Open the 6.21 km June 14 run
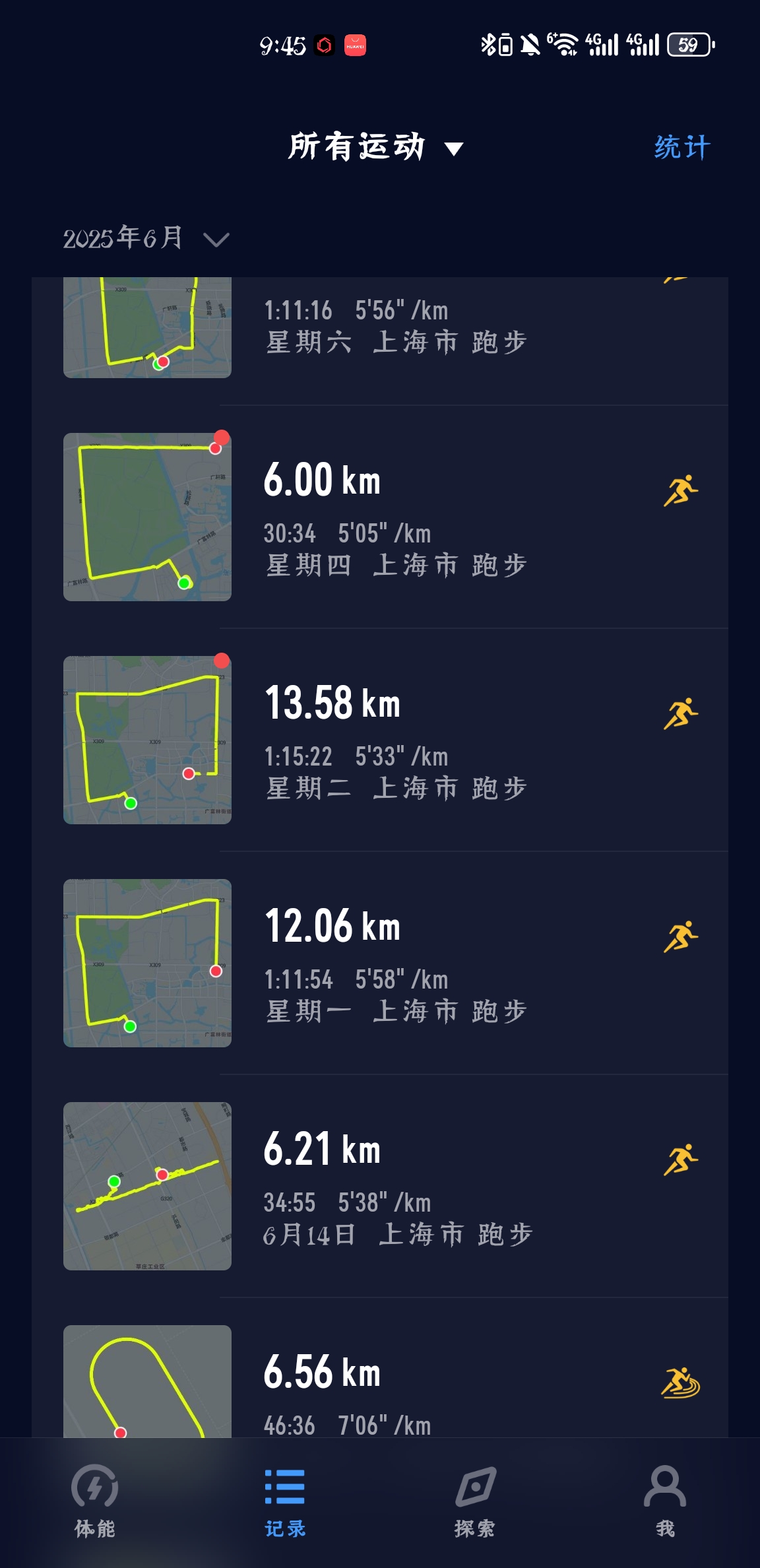Viewport: 760px width, 1568px height. (396, 1187)
